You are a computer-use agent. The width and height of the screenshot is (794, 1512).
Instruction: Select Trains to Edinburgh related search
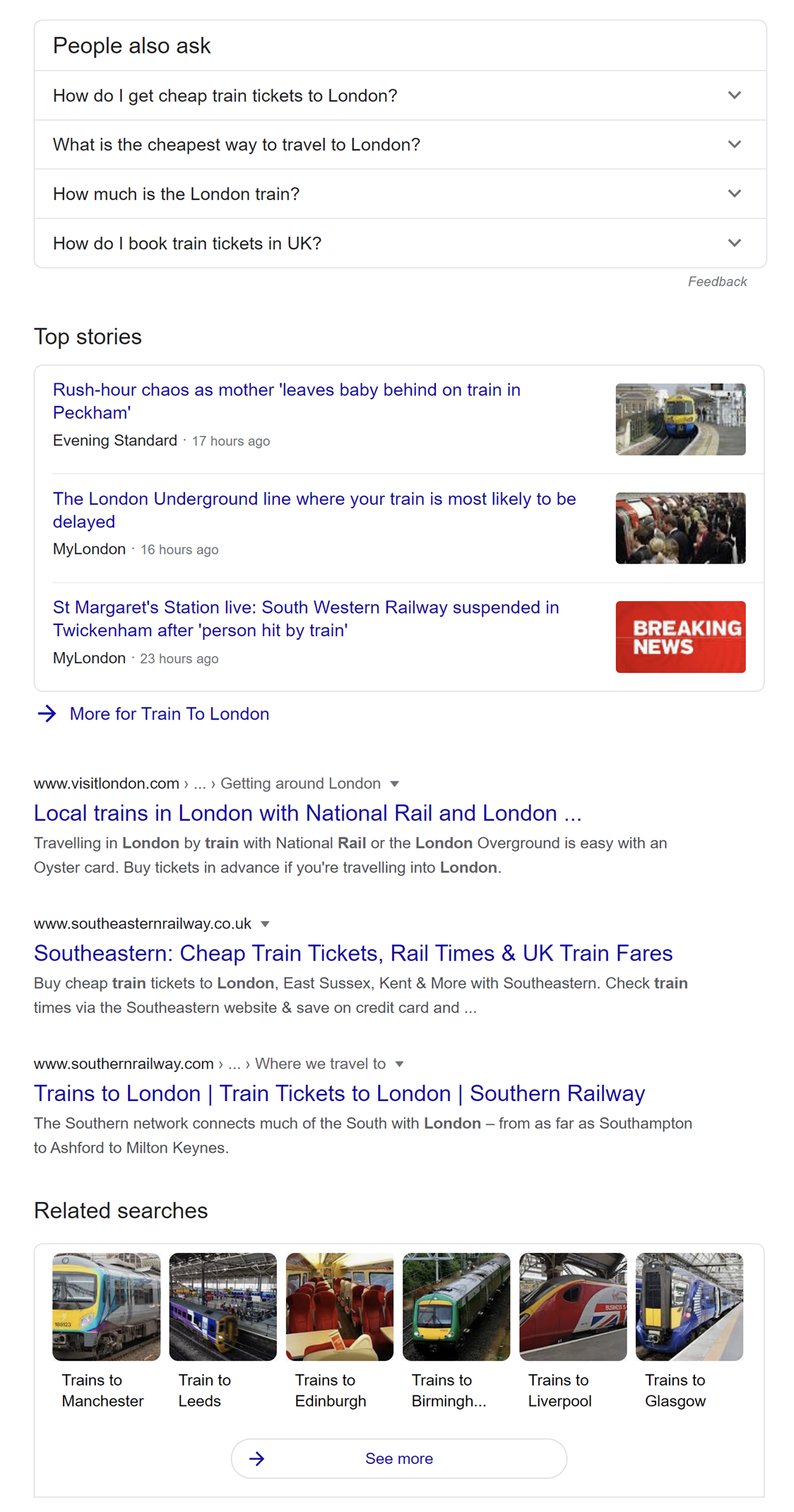click(340, 1332)
